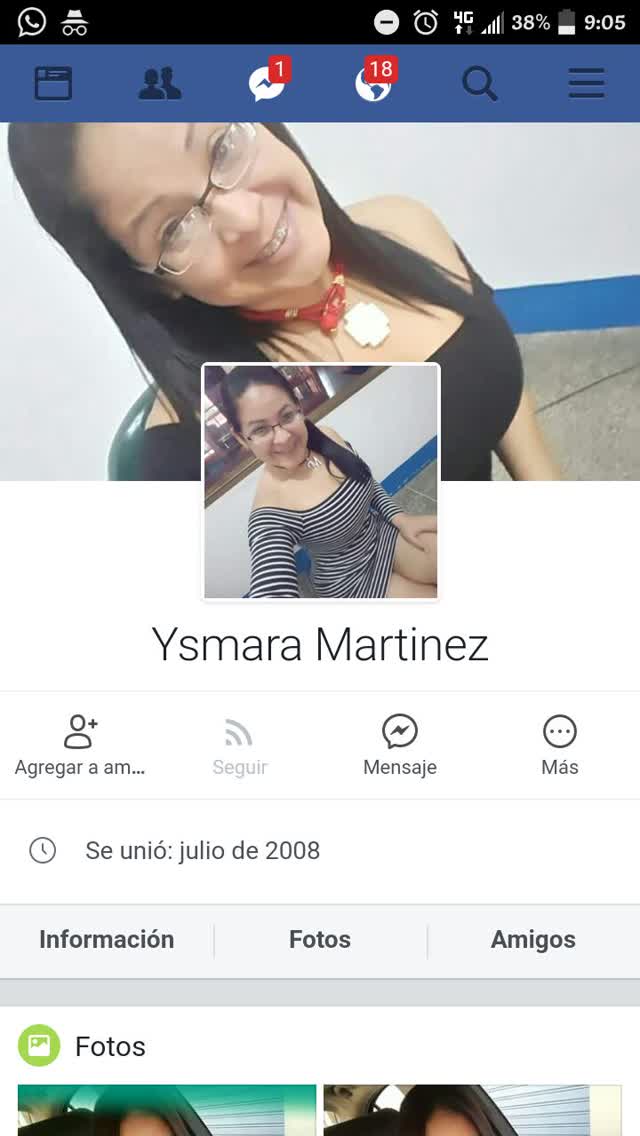
Task: Open the news feed icon
Action: point(53,83)
